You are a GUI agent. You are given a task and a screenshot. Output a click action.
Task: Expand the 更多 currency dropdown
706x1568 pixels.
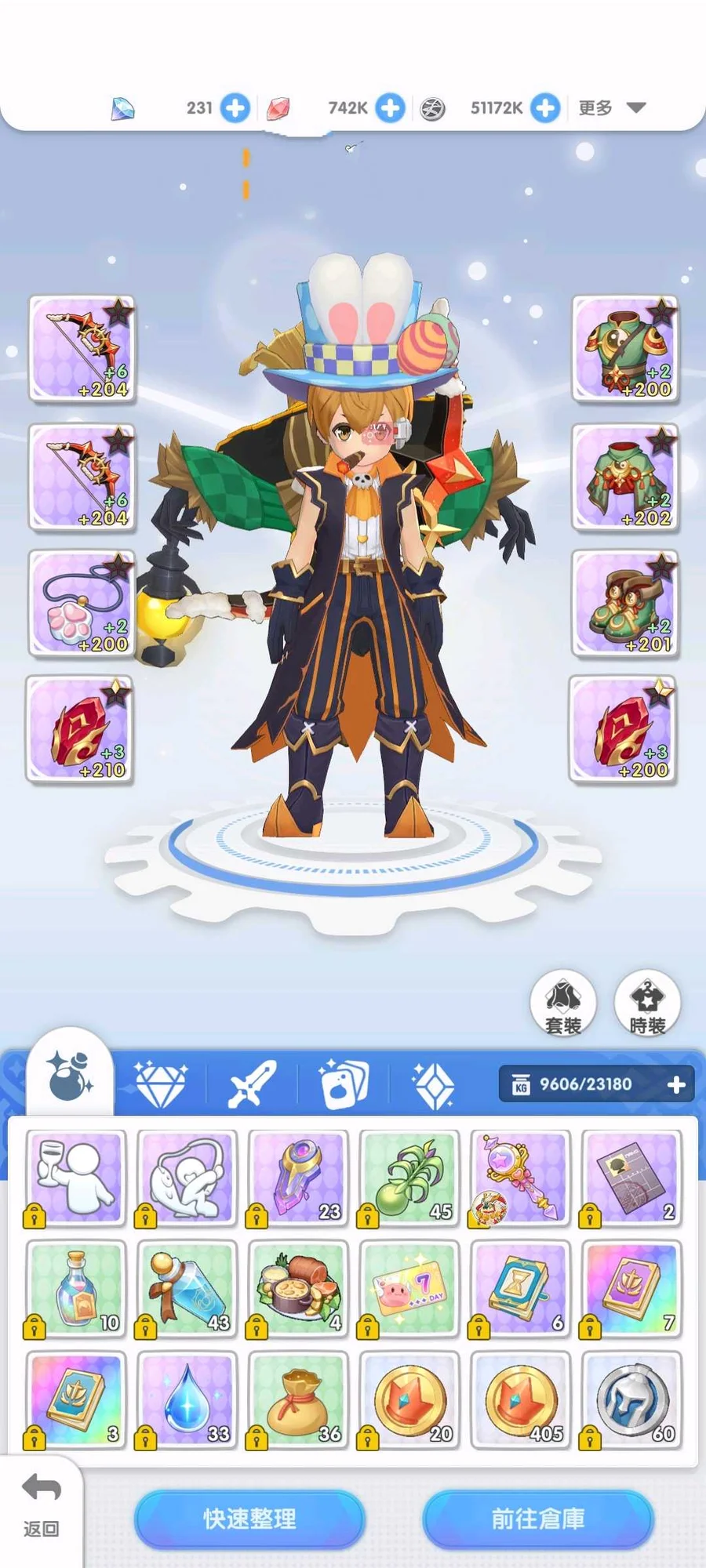pos(612,107)
